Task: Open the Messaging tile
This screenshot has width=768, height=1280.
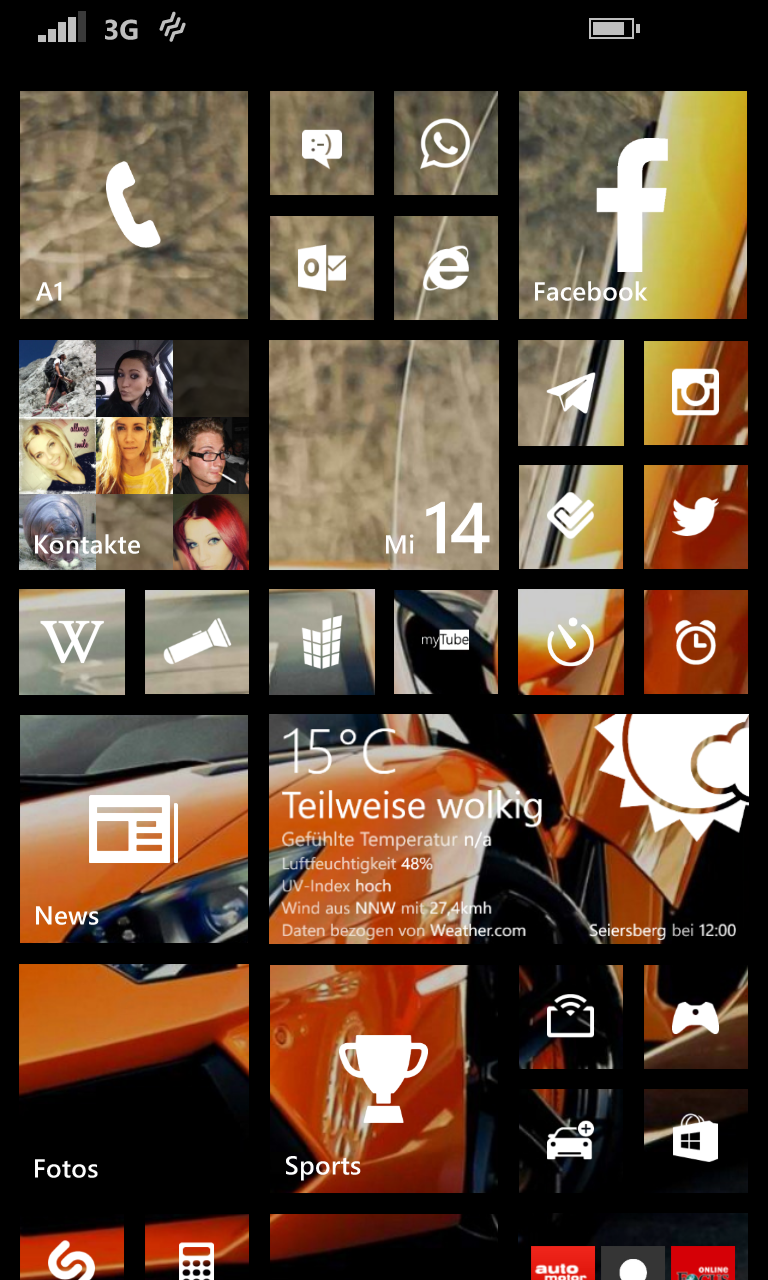Action: [321, 144]
